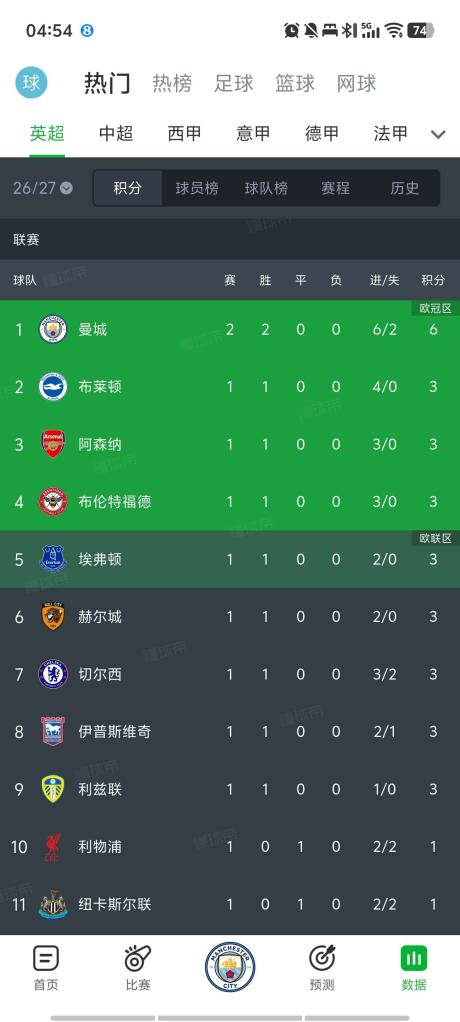The width and height of the screenshot is (460, 1022).
Task: Open the 26/27 season dropdown
Action: (x=43, y=188)
